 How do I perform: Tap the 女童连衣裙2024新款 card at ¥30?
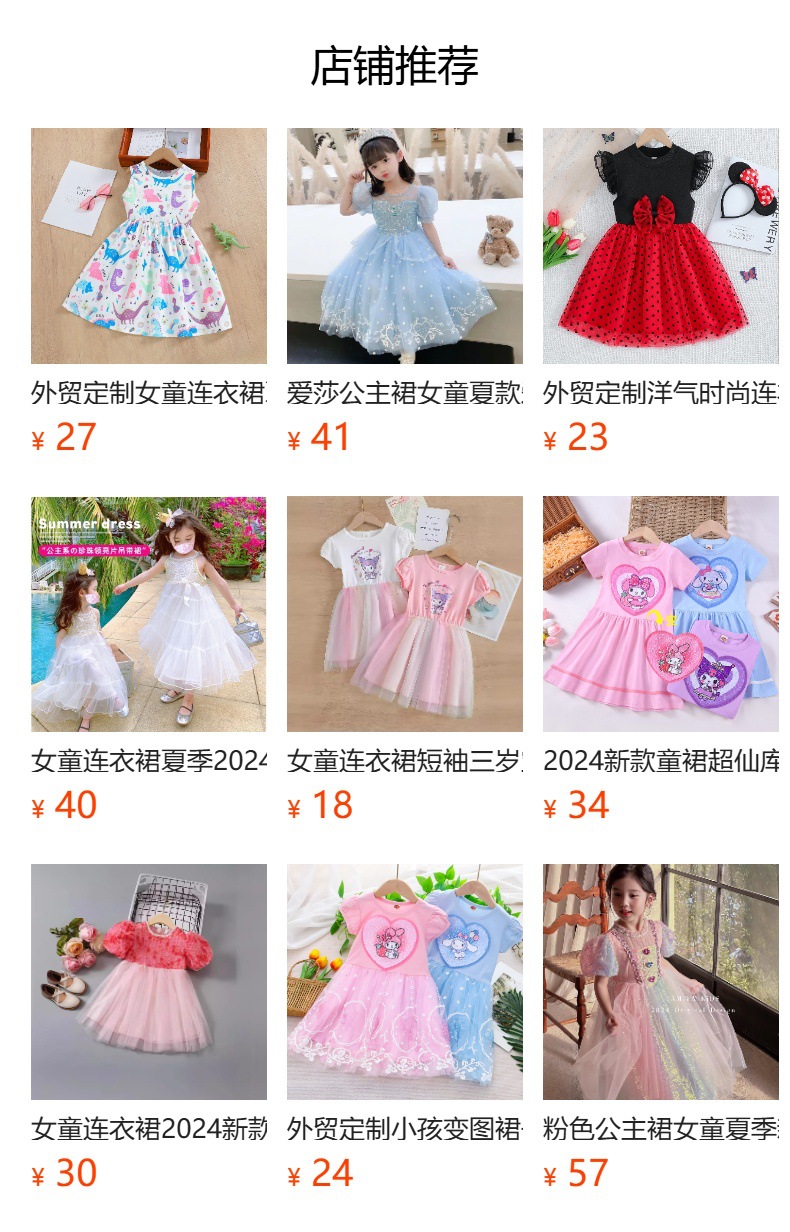click(148, 982)
